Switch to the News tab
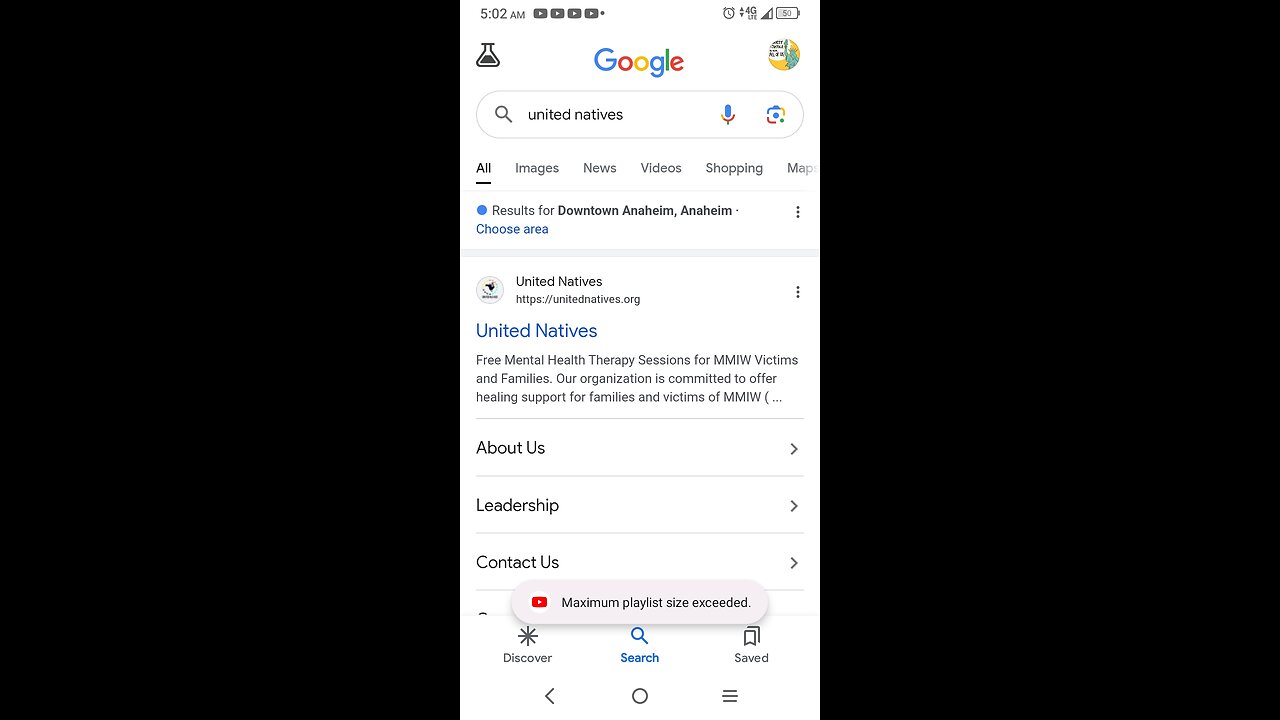The image size is (1280, 720). tap(600, 168)
